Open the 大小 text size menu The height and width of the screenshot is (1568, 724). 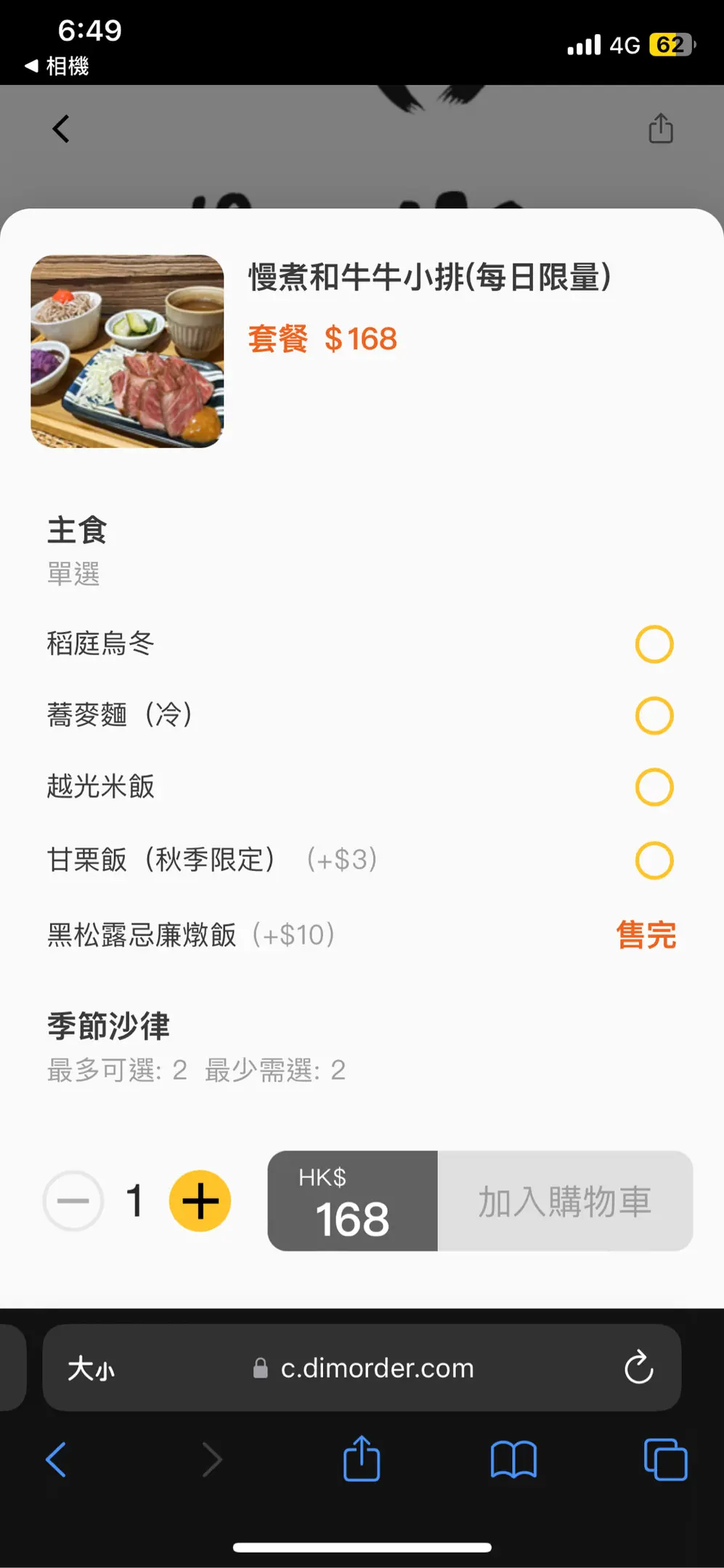[91, 1369]
